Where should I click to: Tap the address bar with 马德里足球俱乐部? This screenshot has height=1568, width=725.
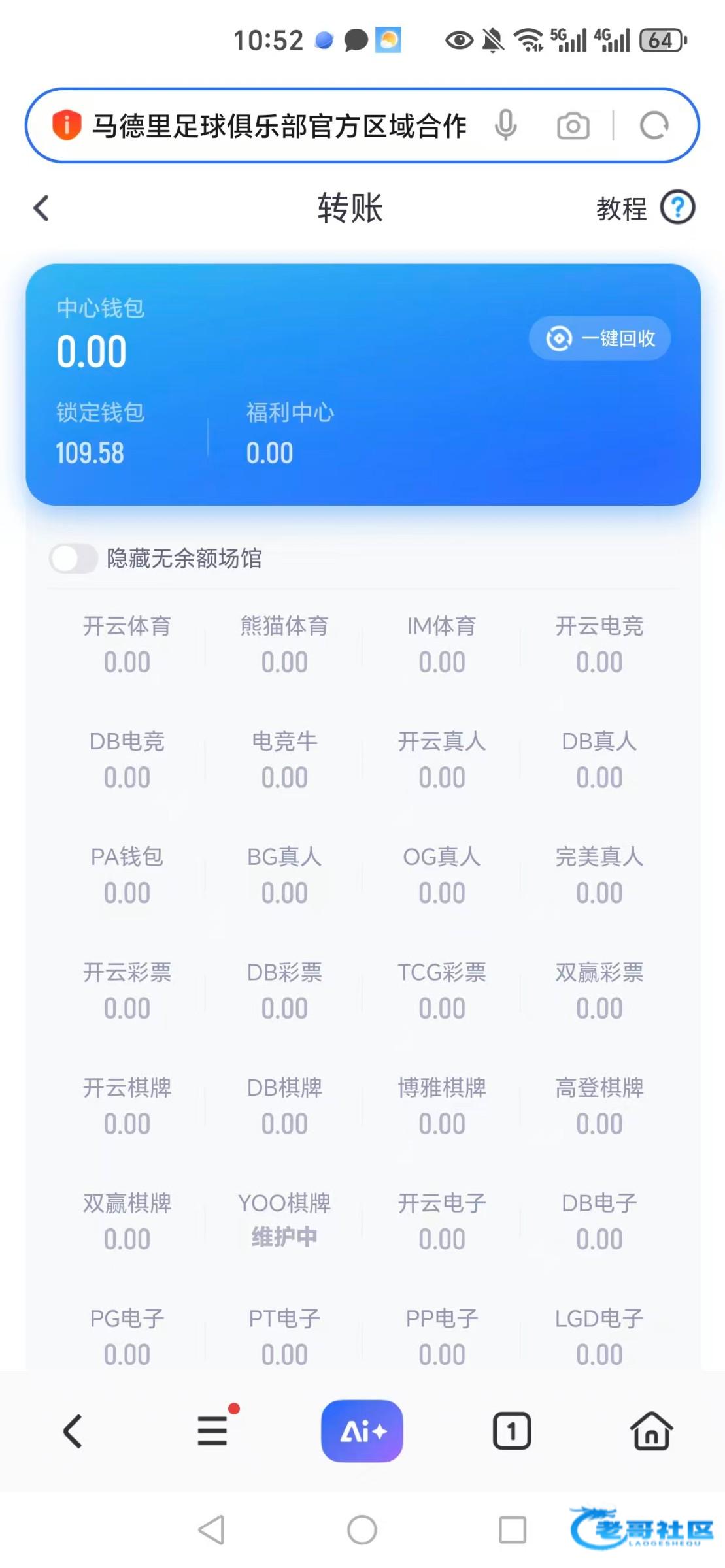pyautogui.click(x=279, y=125)
